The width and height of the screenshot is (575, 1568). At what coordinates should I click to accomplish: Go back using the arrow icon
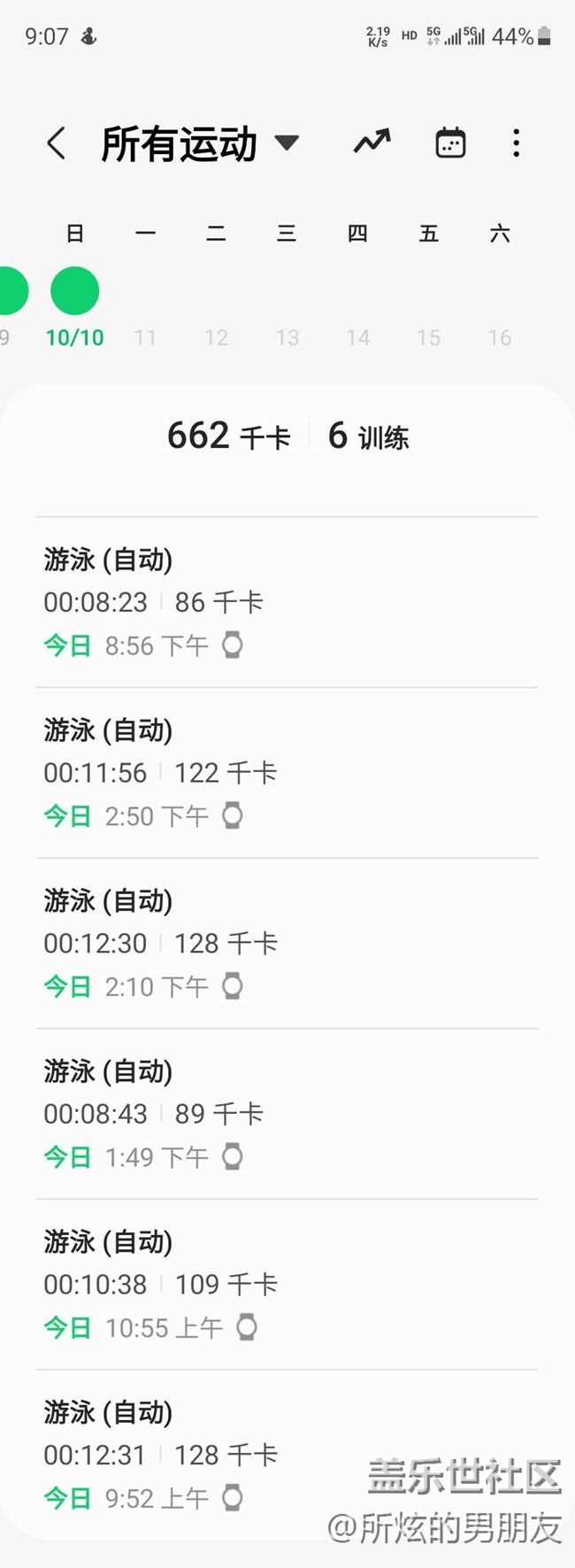pyautogui.click(x=56, y=143)
